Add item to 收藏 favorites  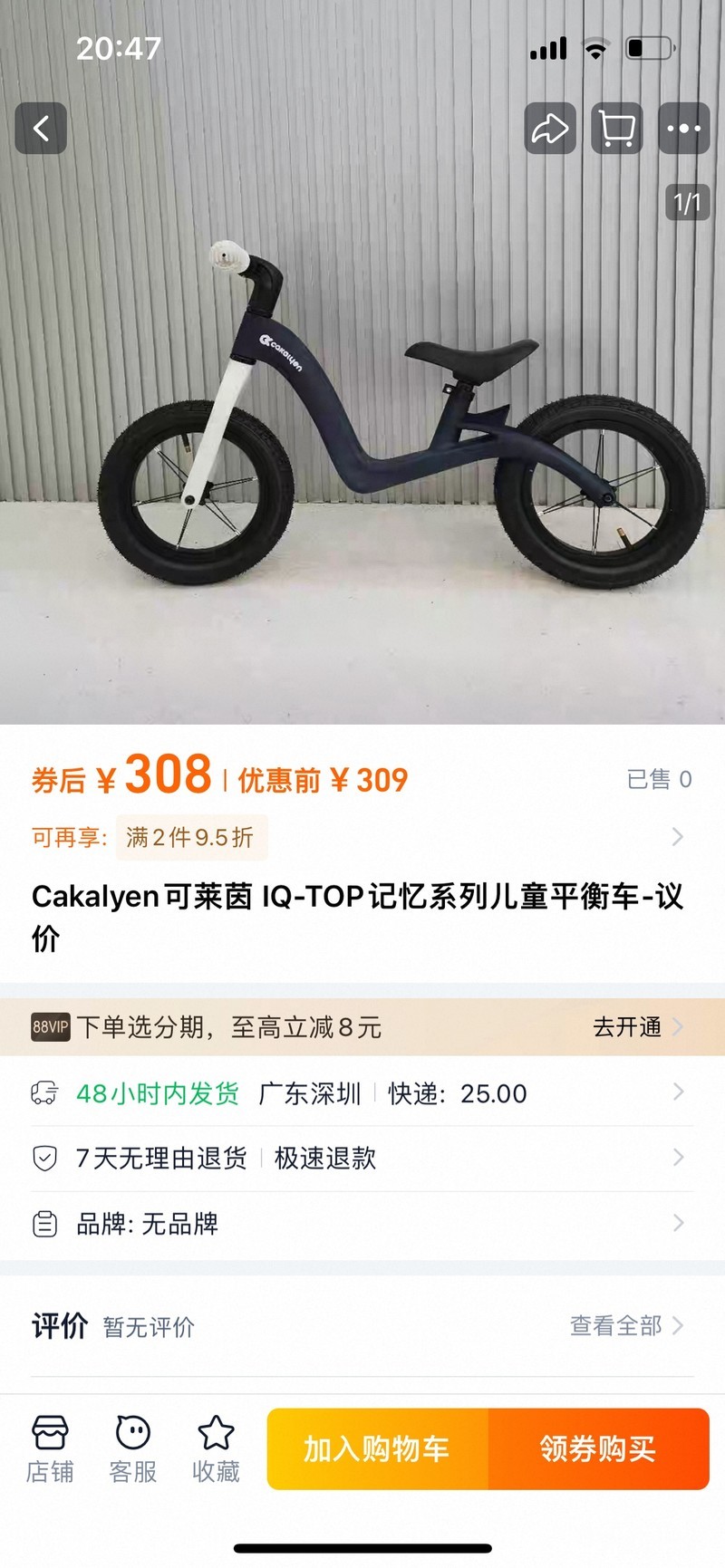tap(216, 1449)
